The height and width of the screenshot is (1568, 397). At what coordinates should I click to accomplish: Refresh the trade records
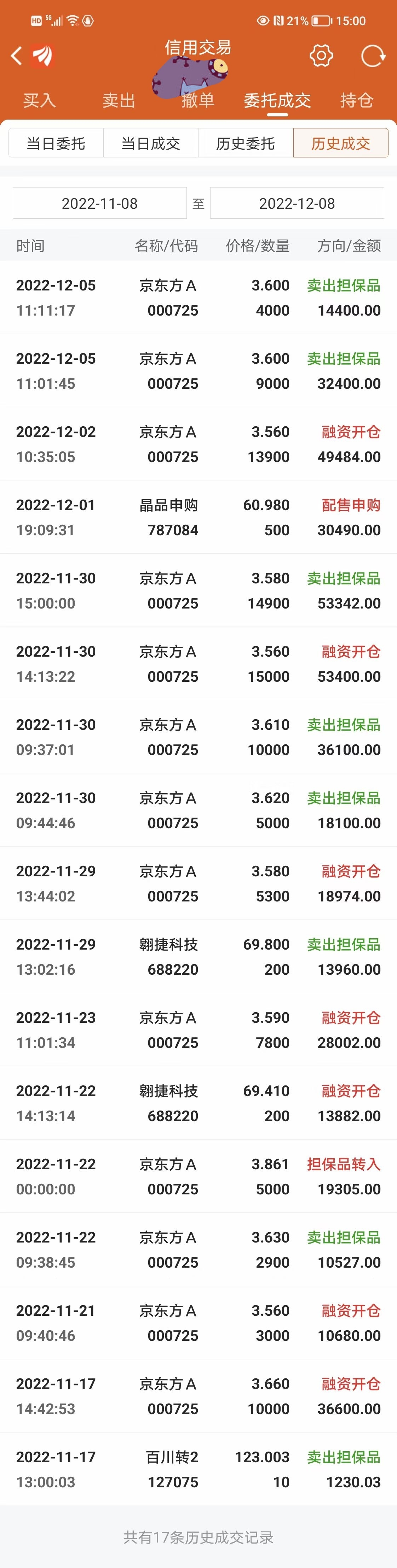(x=373, y=56)
